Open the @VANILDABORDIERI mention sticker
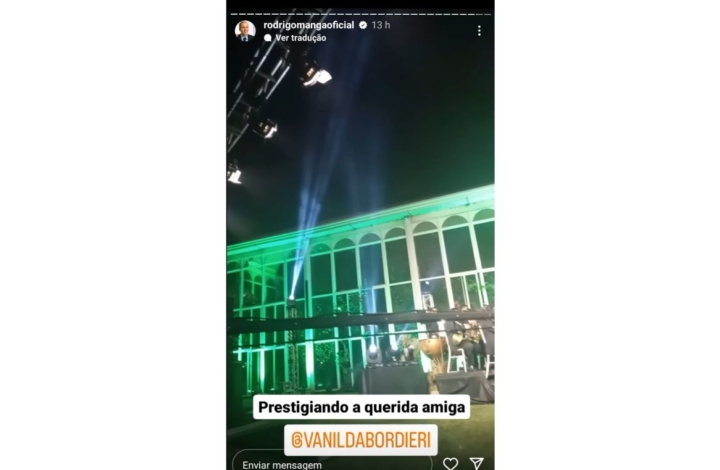The height and width of the screenshot is (470, 720). 360,440
